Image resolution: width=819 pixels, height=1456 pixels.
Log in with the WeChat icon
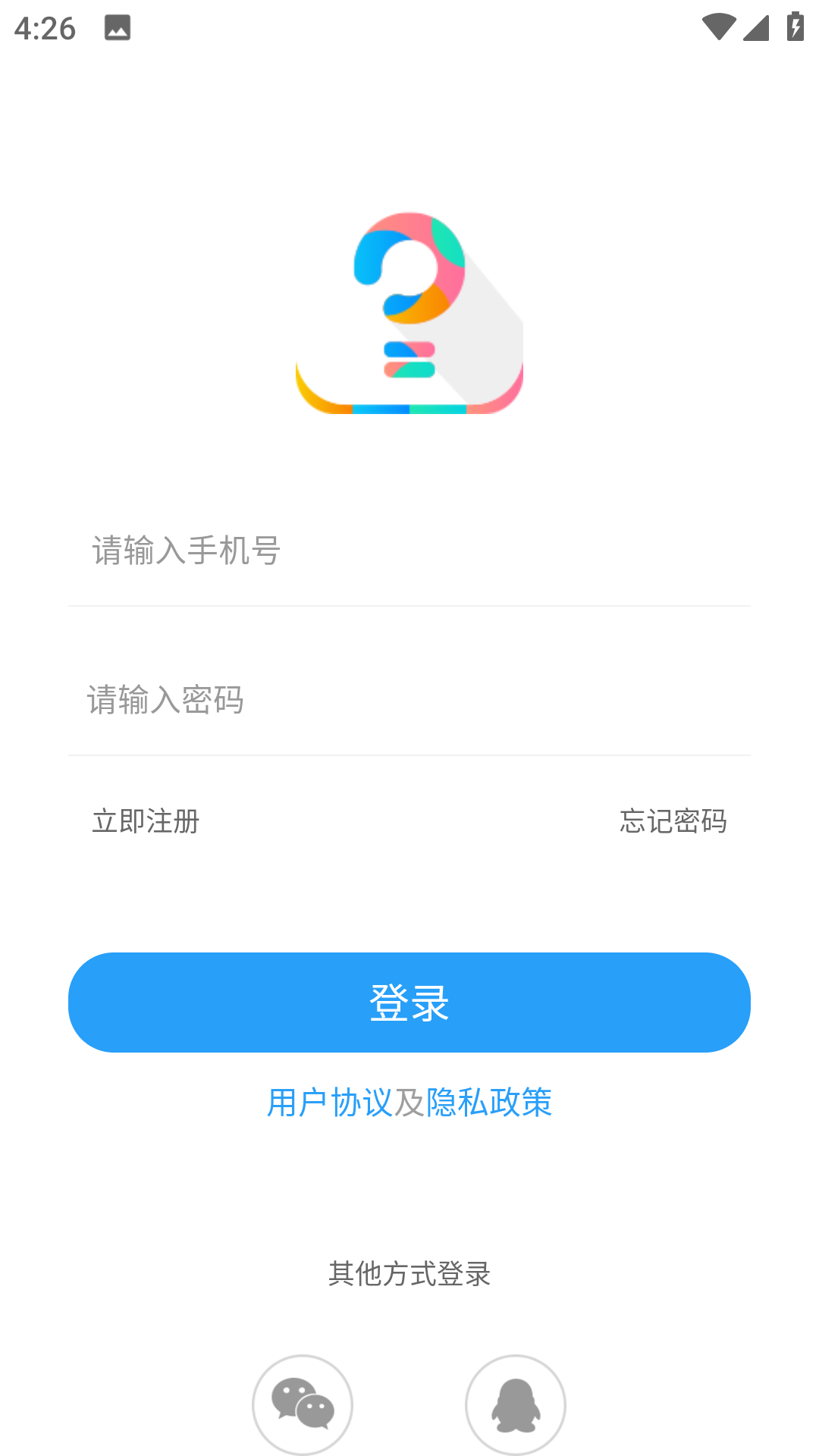303,1404
